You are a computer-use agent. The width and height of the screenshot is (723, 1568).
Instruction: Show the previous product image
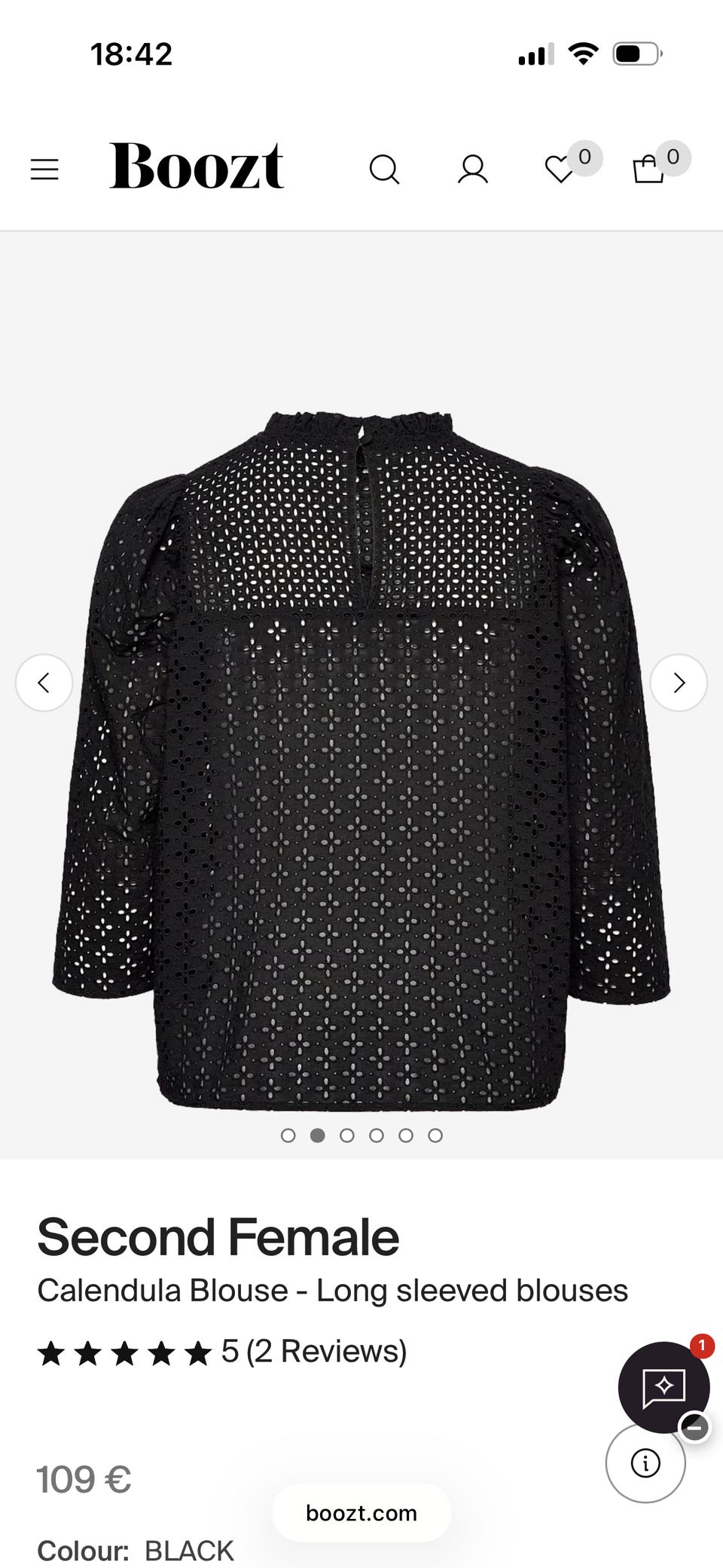point(44,683)
